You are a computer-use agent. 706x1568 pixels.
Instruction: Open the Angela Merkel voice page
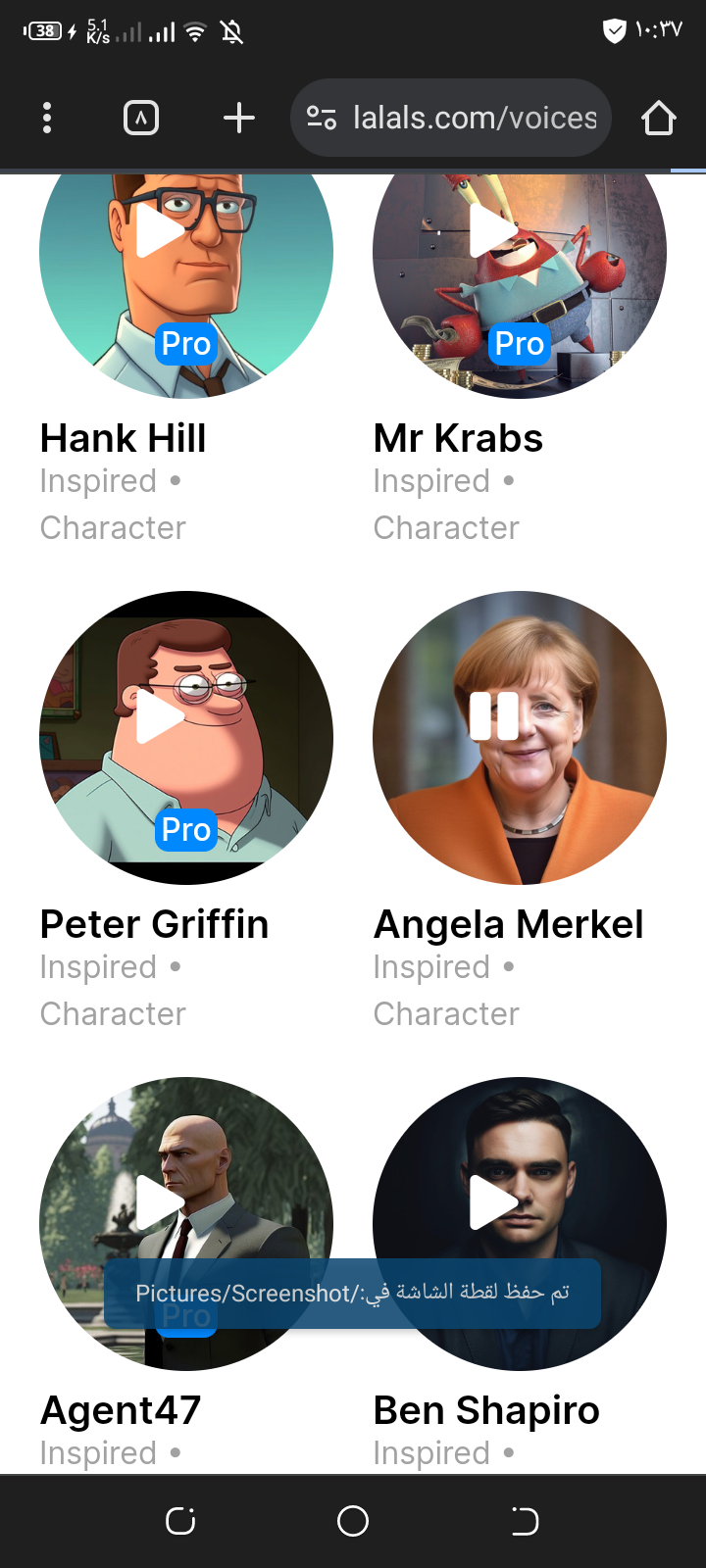(x=508, y=924)
